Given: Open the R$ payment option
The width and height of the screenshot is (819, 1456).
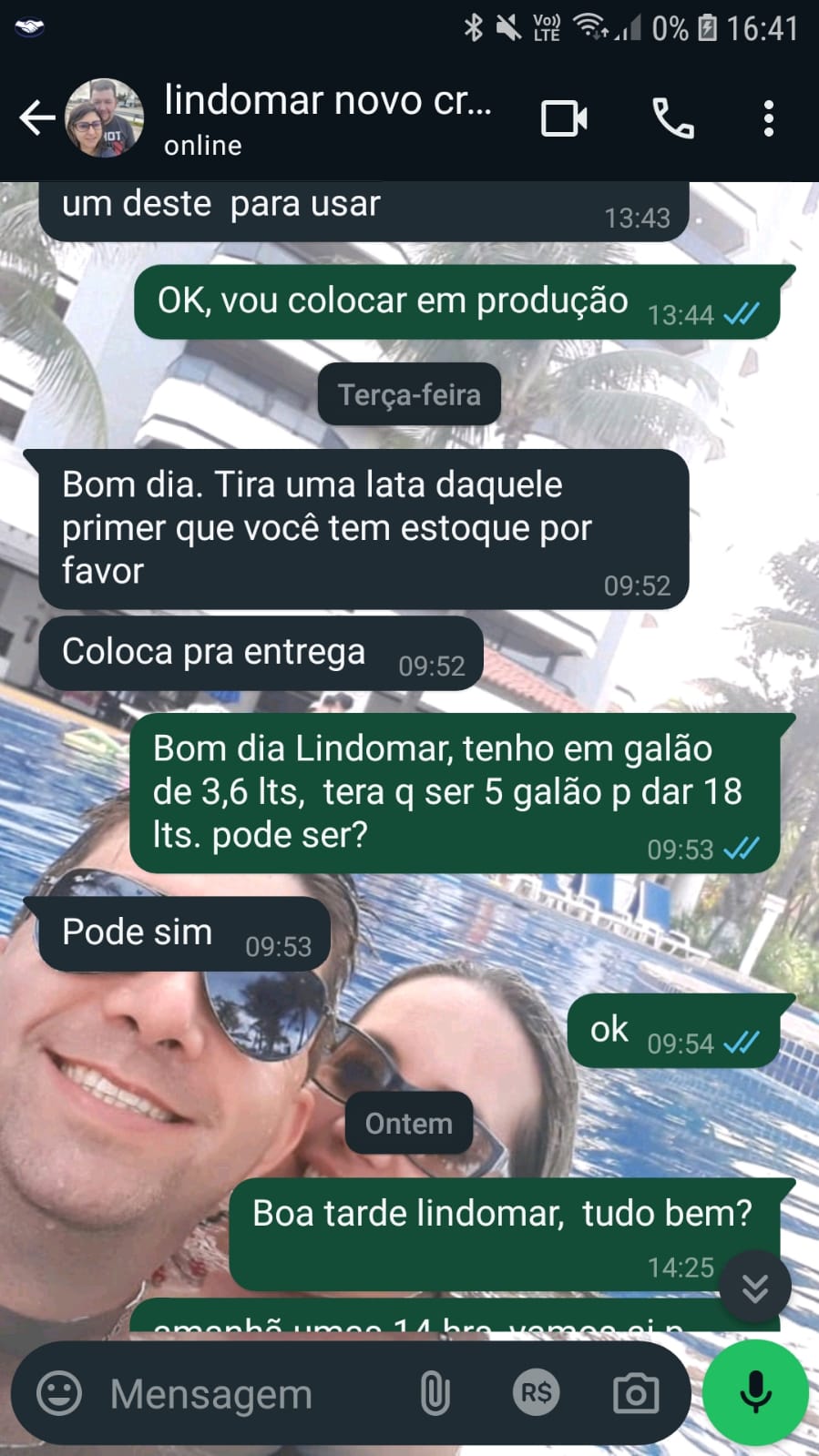Looking at the screenshot, I should [536, 1393].
